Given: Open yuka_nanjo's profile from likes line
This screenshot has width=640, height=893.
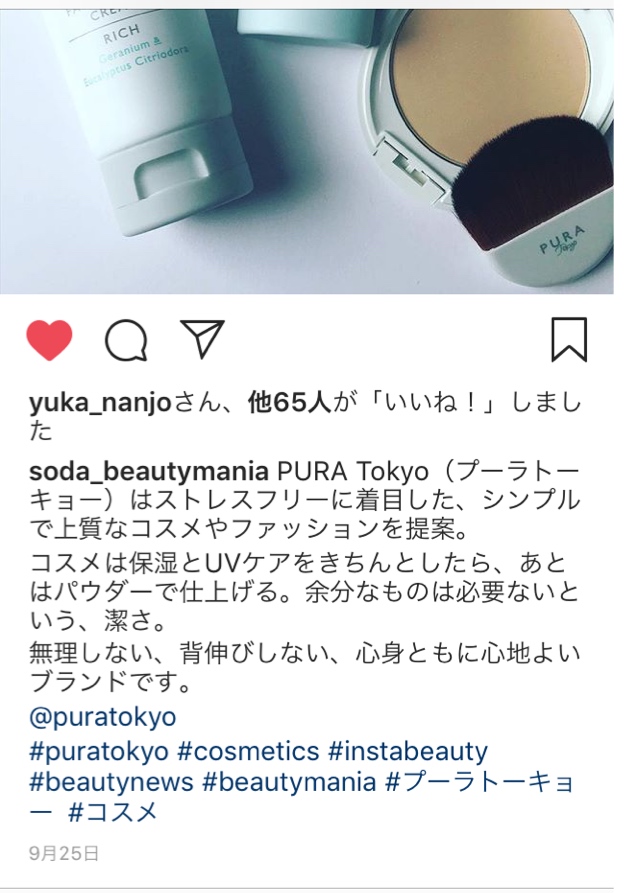Looking at the screenshot, I should 101,404.
